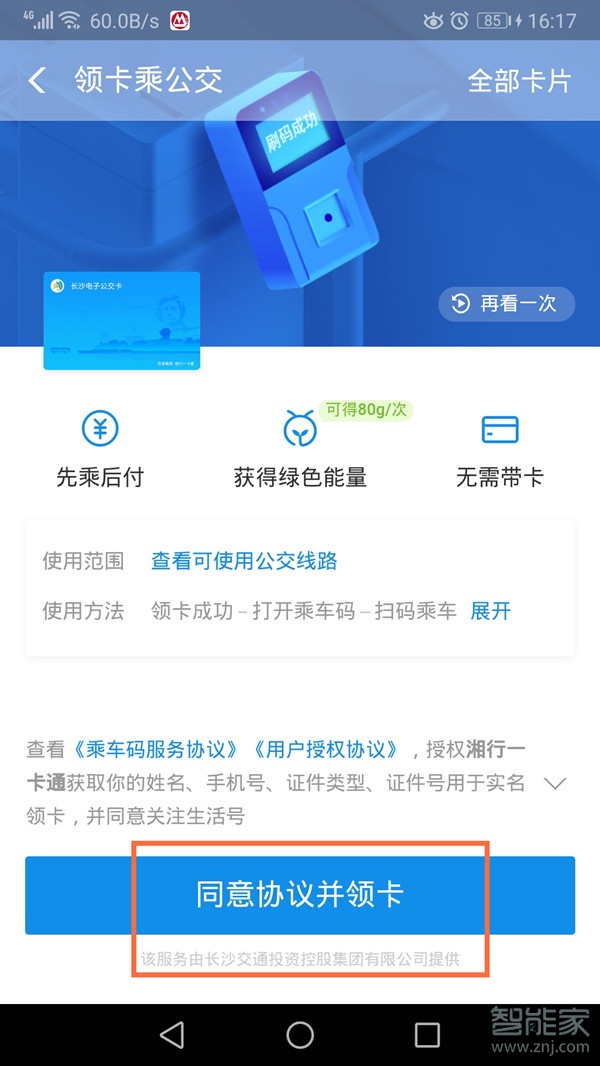Replay the animation with 再看一次
This screenshot has height=1066, width=600.
[506, 304]
